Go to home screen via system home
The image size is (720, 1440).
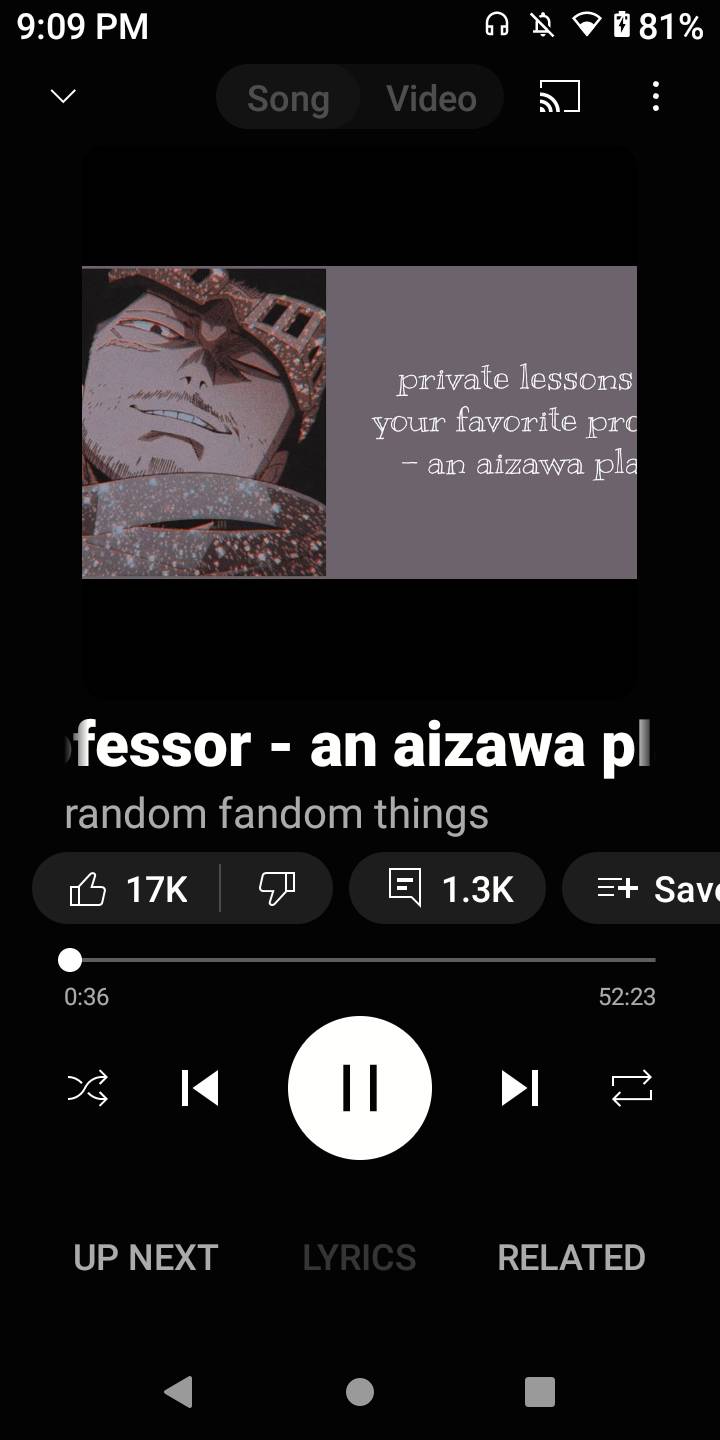pos(360,1391)
